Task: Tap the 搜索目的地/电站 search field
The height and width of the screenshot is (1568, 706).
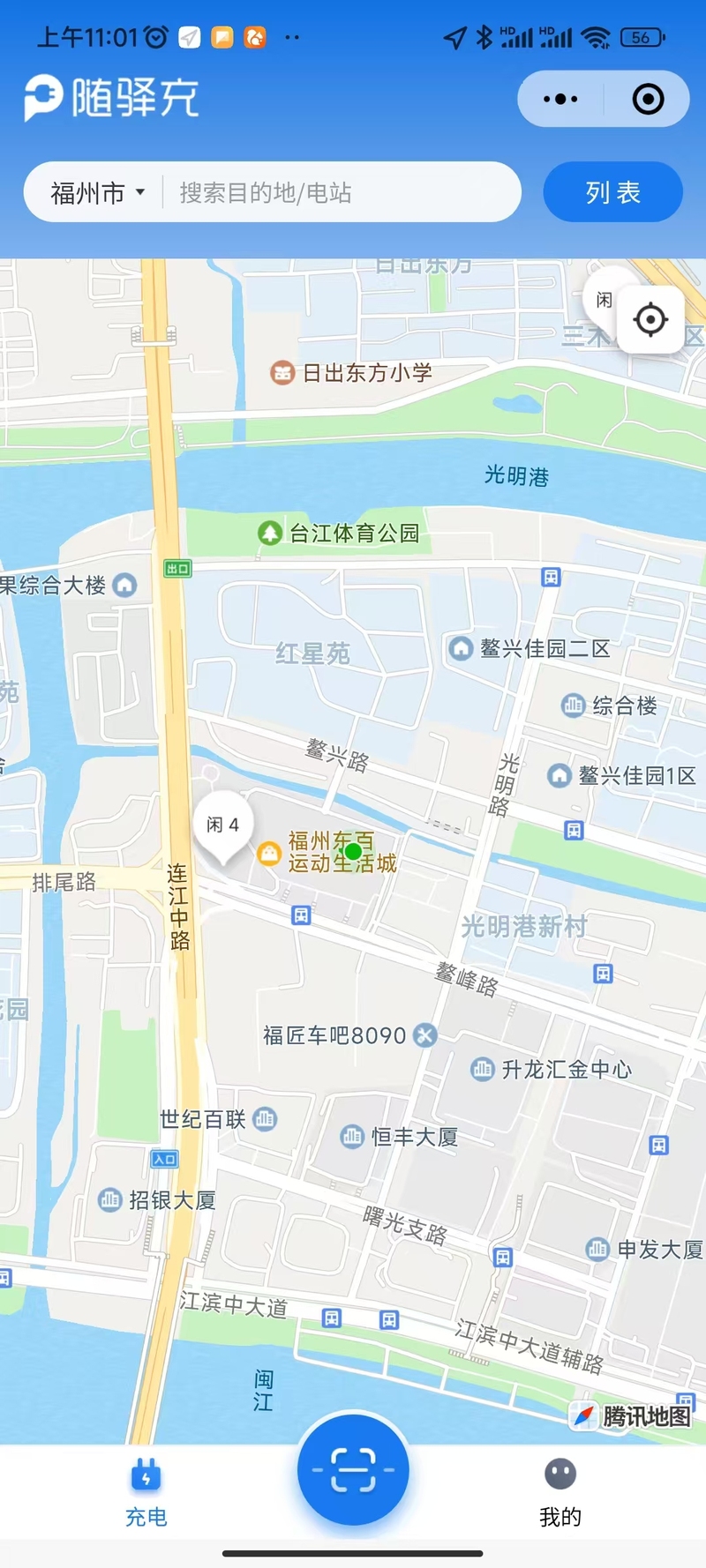Action: click(340, 192)
